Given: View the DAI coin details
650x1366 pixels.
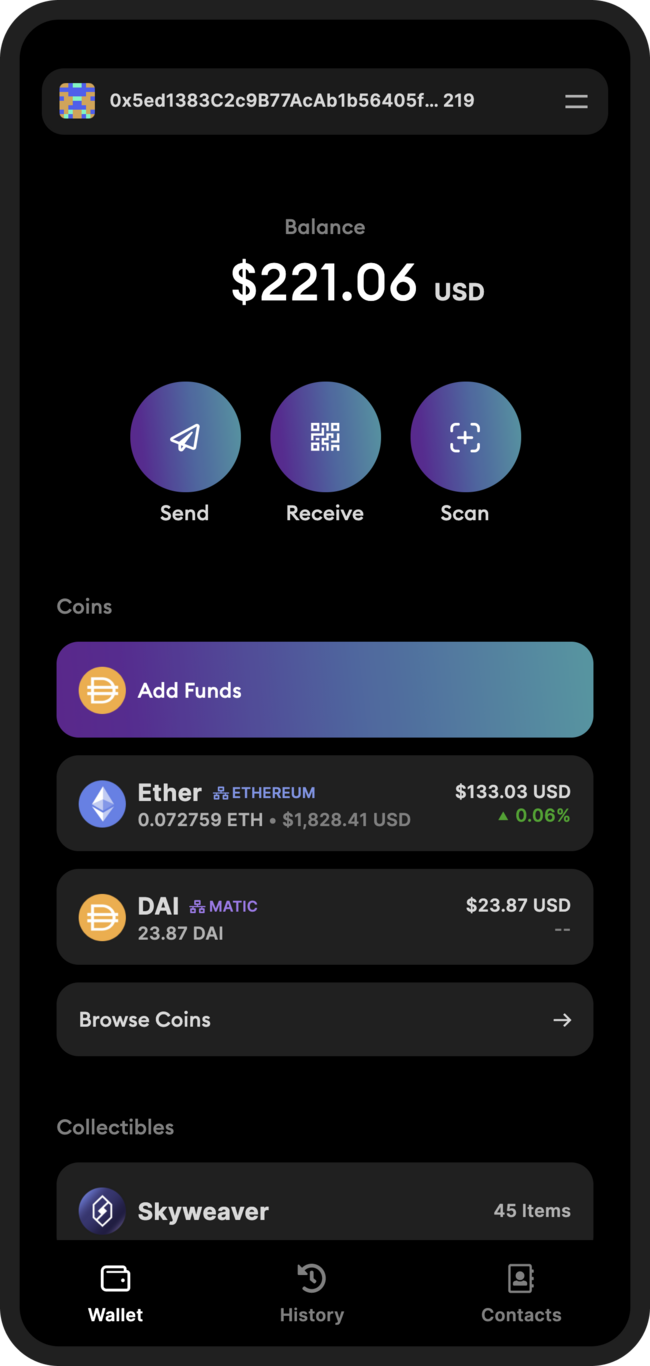Looking at the screenshot, I should tap(324, 917).
